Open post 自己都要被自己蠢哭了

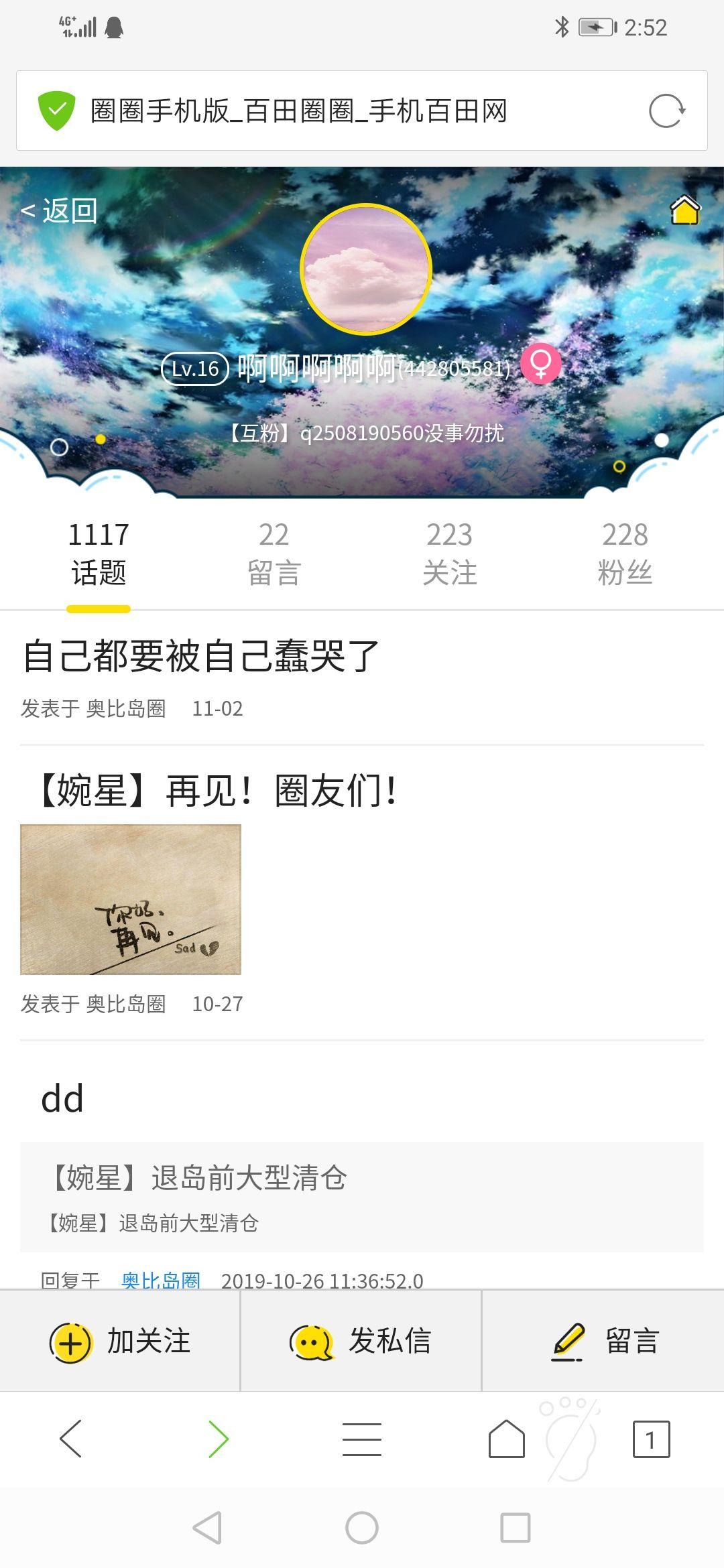(201, 656)
